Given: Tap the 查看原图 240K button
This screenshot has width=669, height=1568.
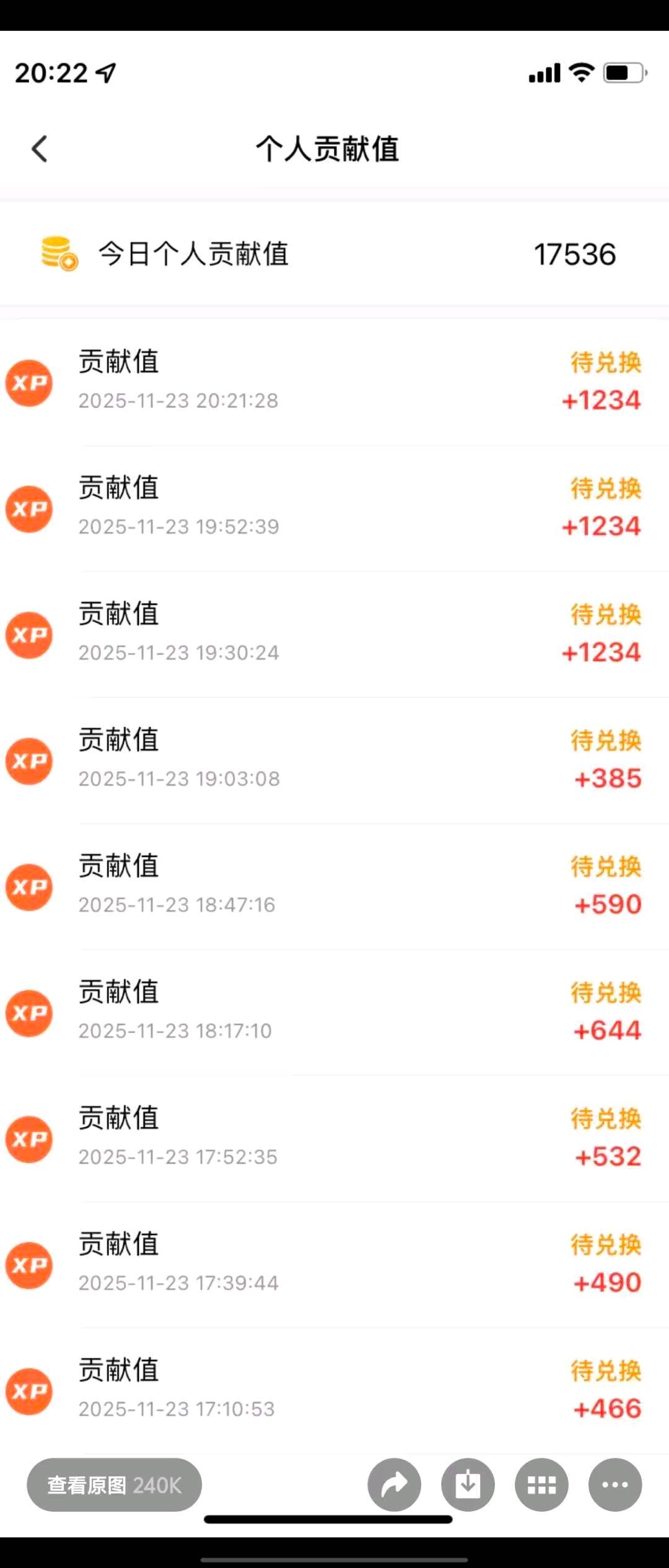Looking at the screenshot, I should [114, 1484].
